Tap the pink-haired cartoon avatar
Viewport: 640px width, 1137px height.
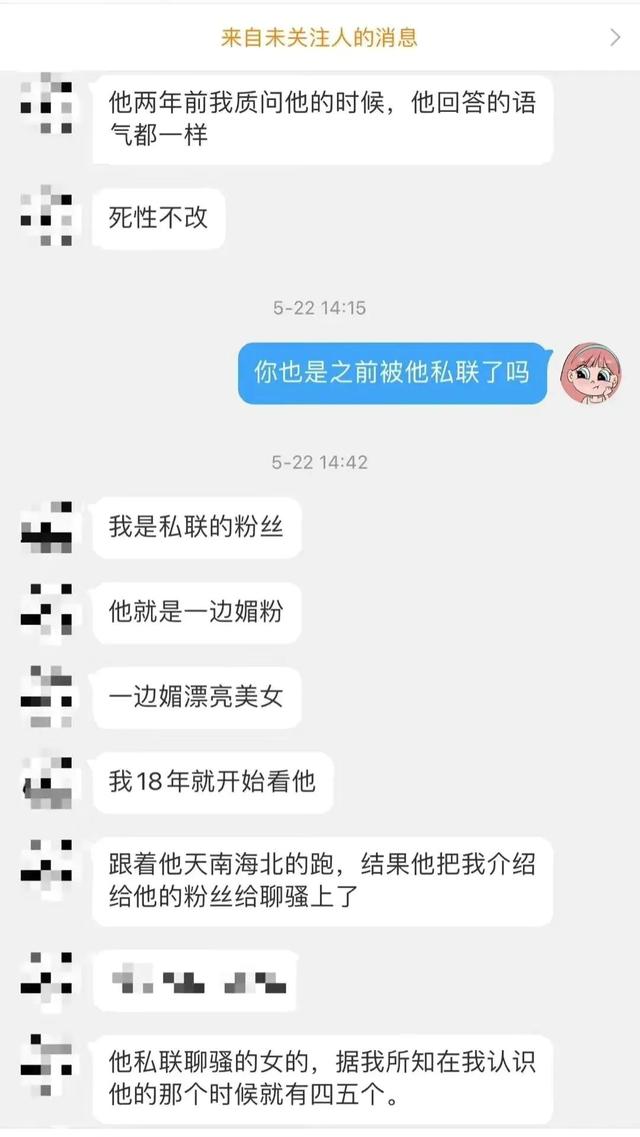pos(591,373)
